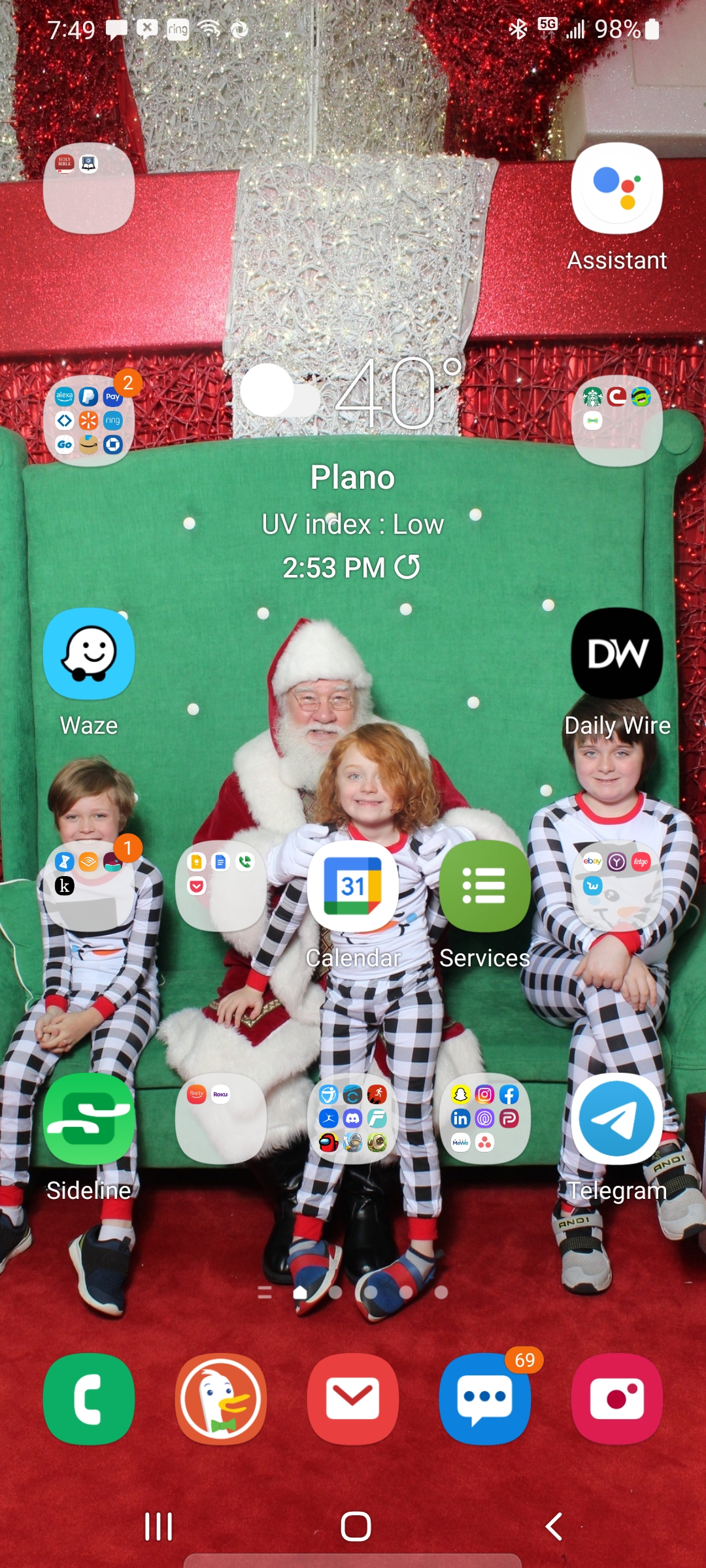Open Google Assistant app
706x1568 pixels.
coord(616,189)
